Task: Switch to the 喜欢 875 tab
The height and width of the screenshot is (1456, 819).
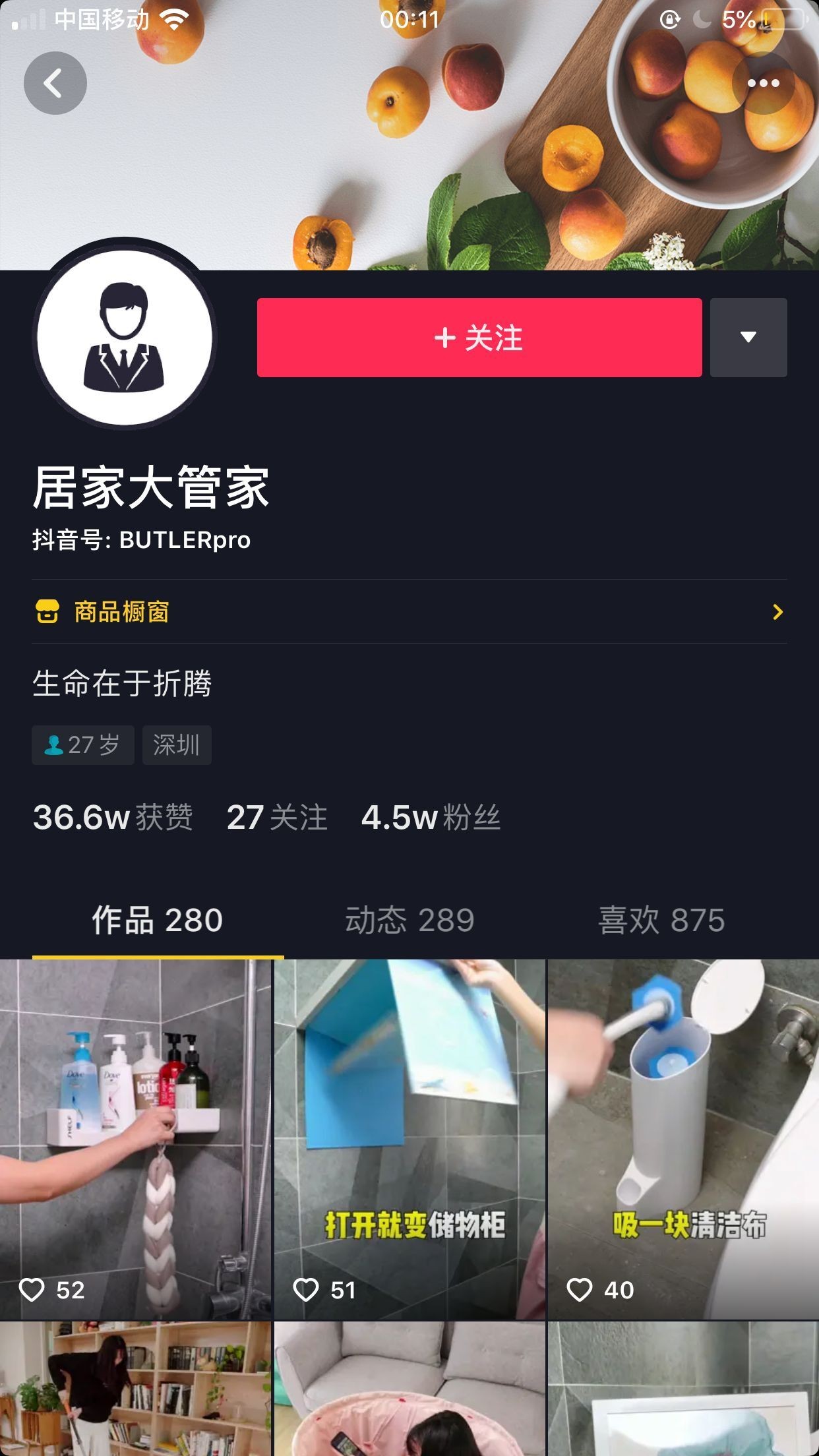Action: click(661, 920)
